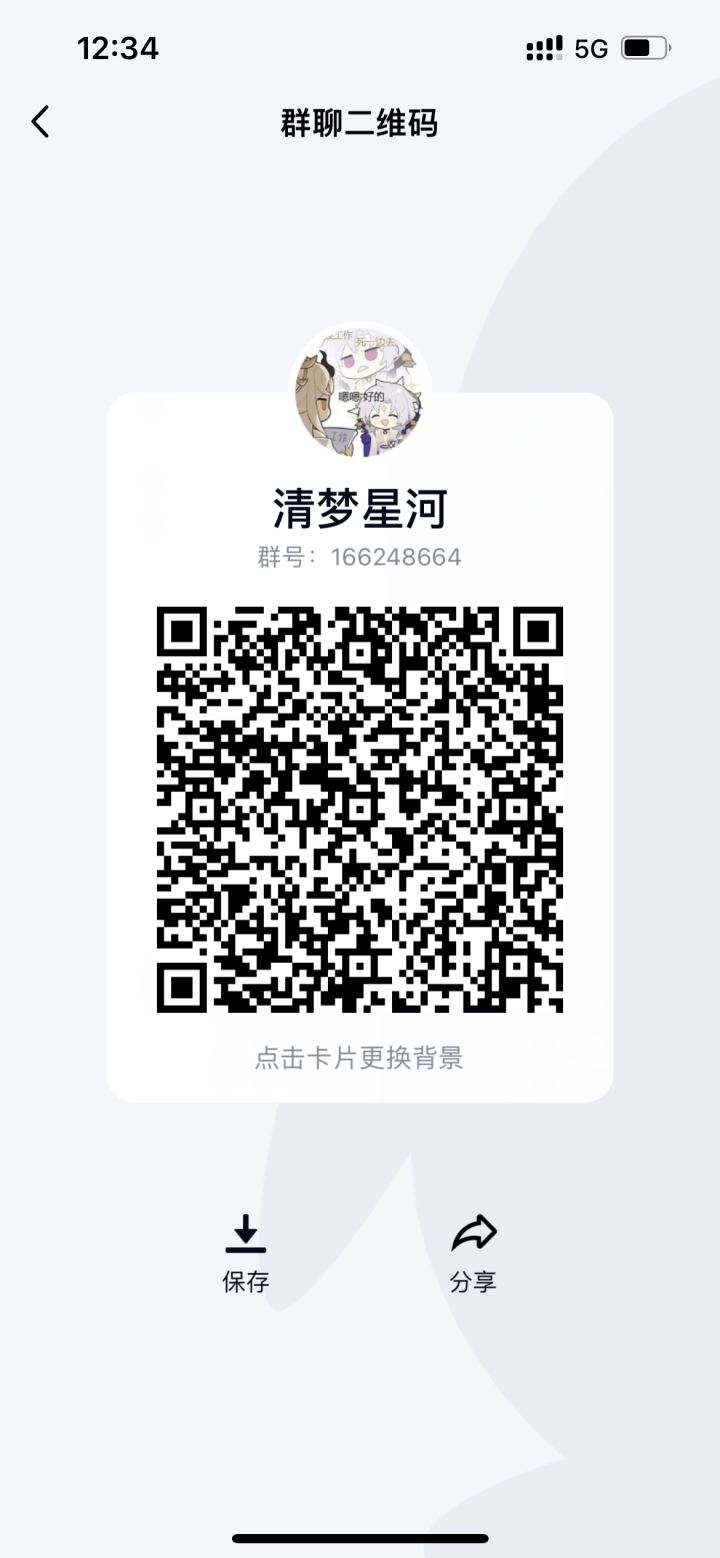This screenshot has width=720, height=1558.
Task: Tap the battery indicator in the status bar
Action: point(646,46)
